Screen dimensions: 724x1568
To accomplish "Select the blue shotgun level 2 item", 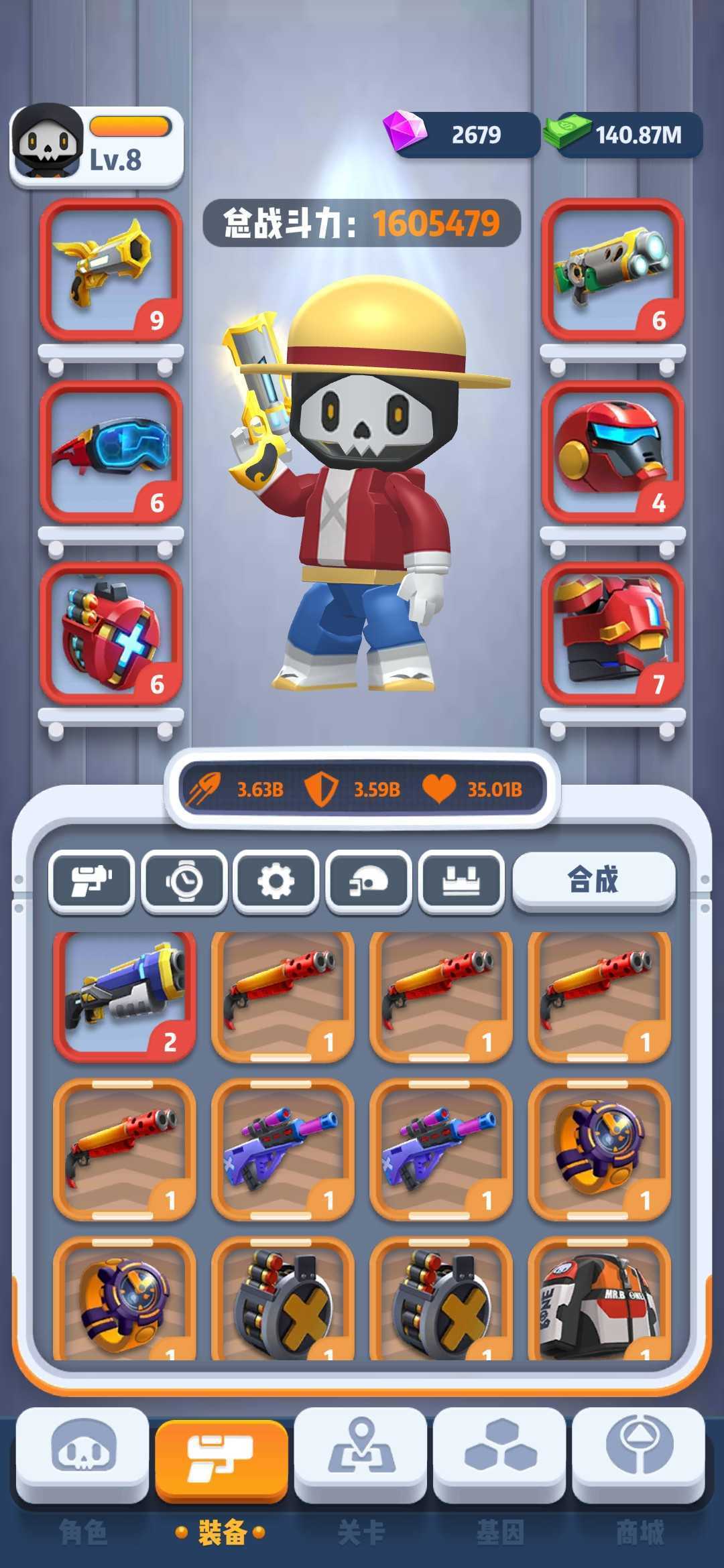I will 125,996.
